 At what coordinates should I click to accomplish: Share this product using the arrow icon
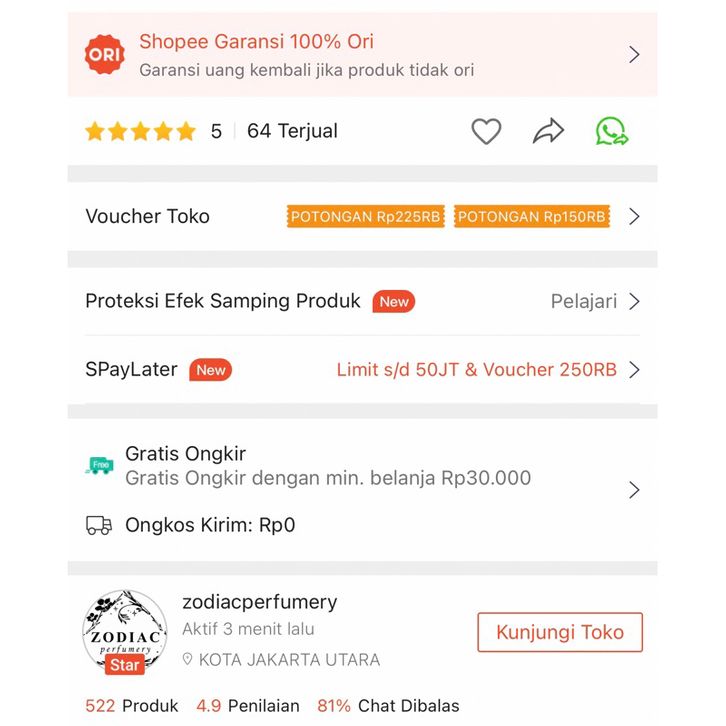pos(548,131)
